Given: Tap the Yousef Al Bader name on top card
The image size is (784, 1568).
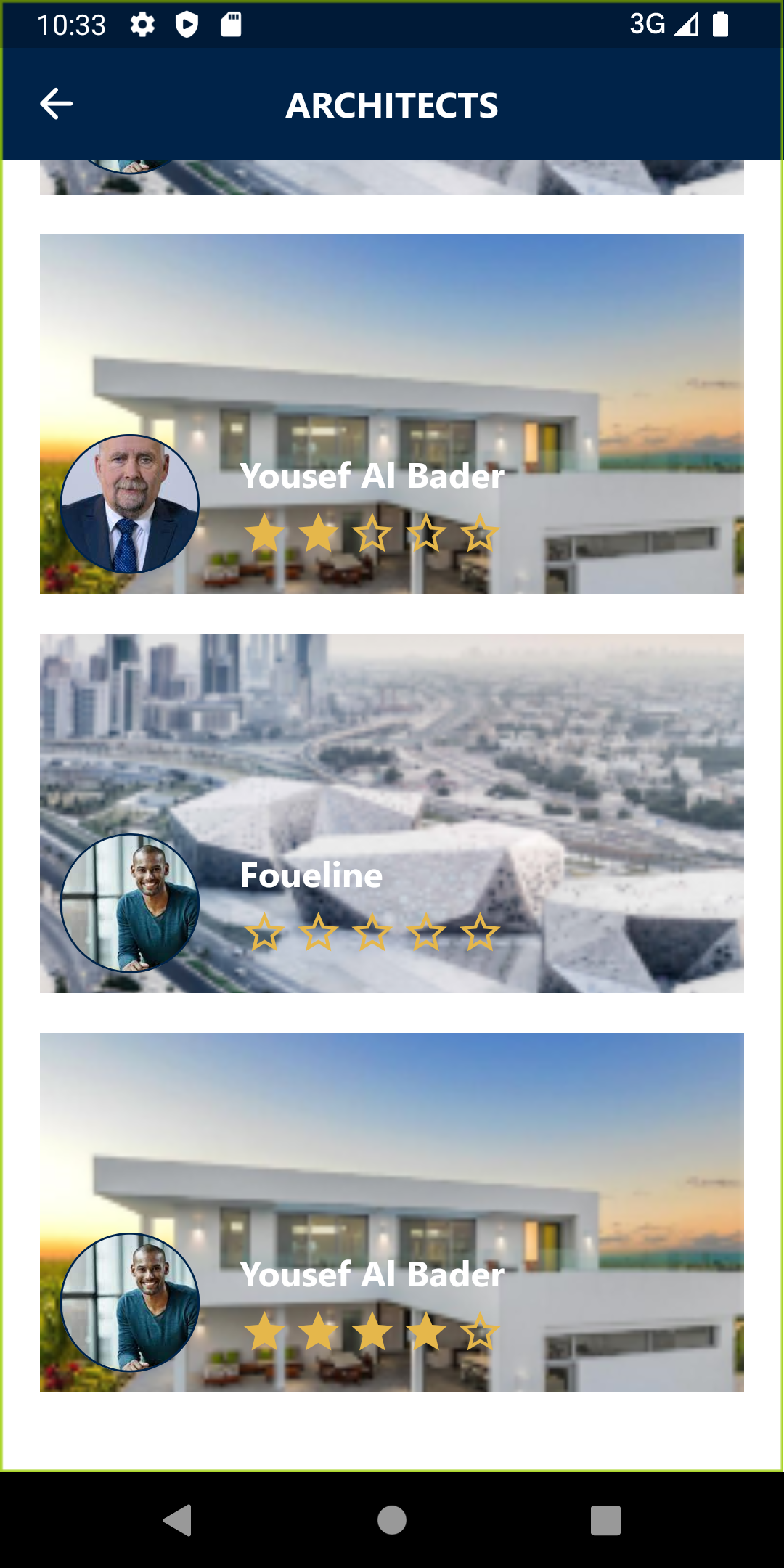Looking at the screenshot, I should point(372,477).
